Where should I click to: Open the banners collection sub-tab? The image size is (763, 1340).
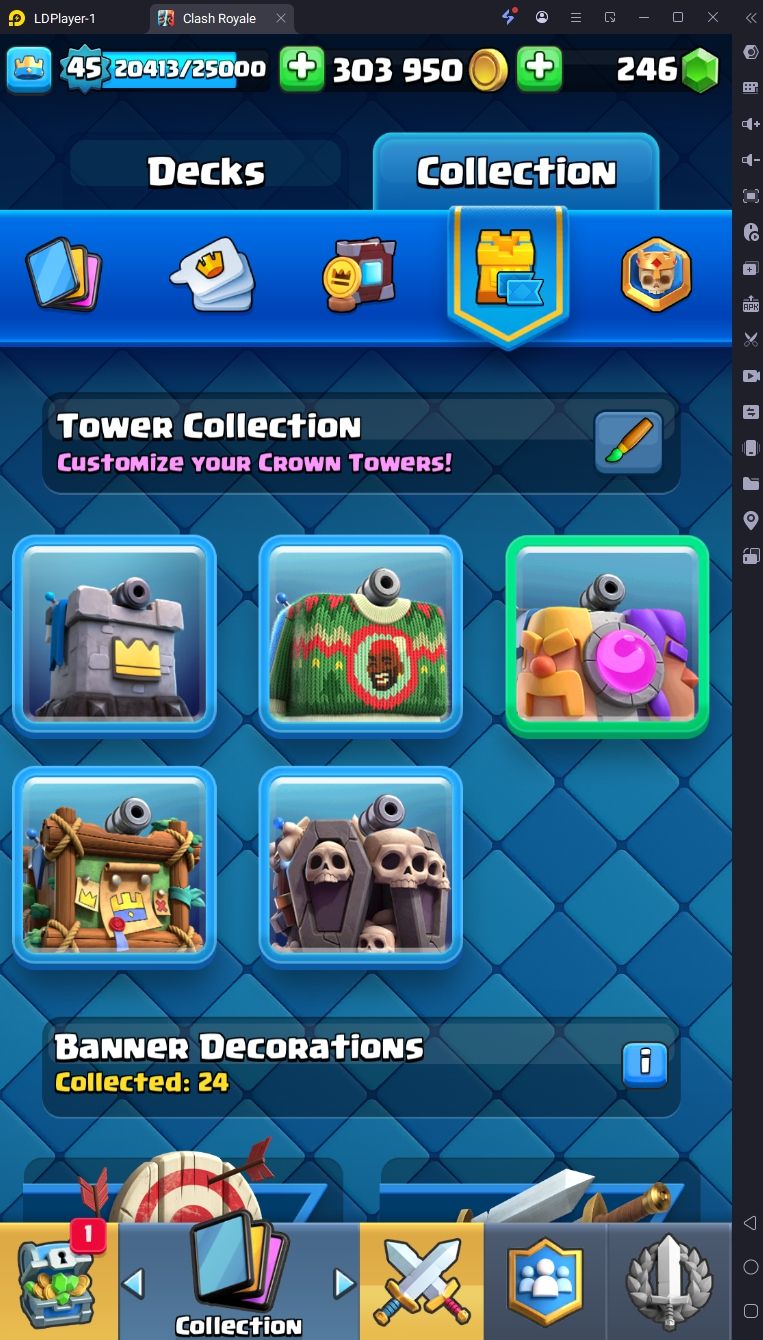360,272
